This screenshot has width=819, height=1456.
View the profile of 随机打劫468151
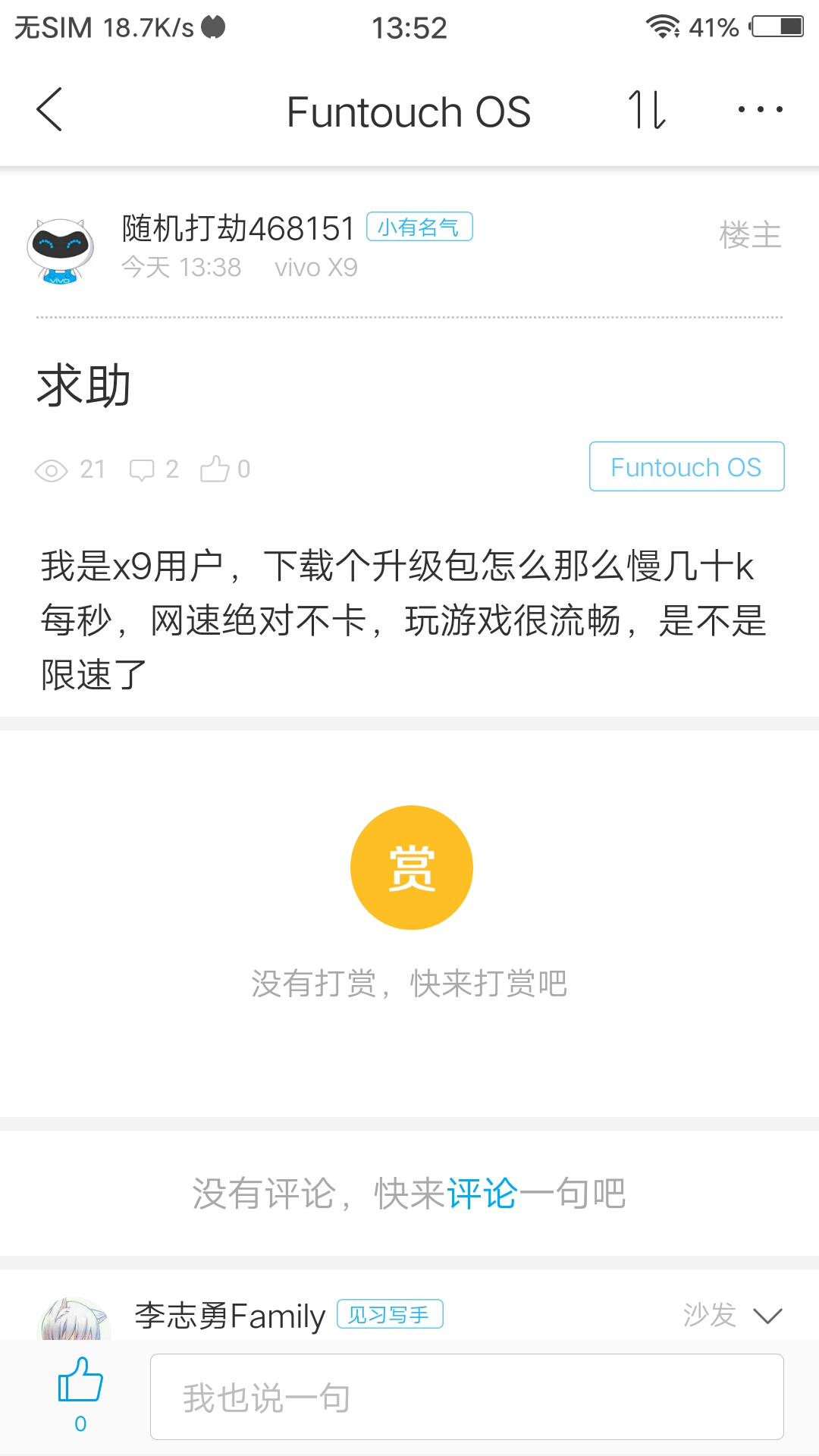[238, 228]
